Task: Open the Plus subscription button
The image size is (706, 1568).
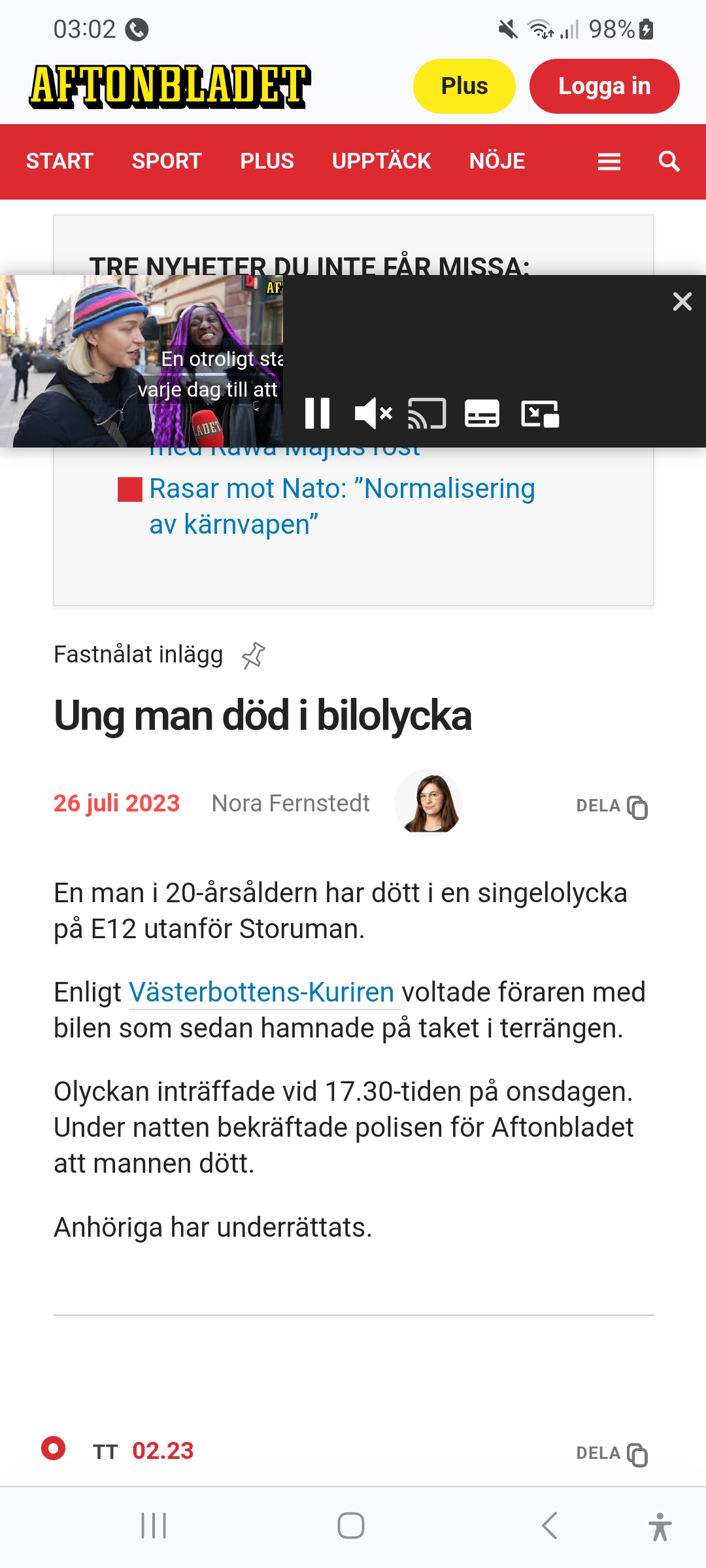Action: pos(464,86)
